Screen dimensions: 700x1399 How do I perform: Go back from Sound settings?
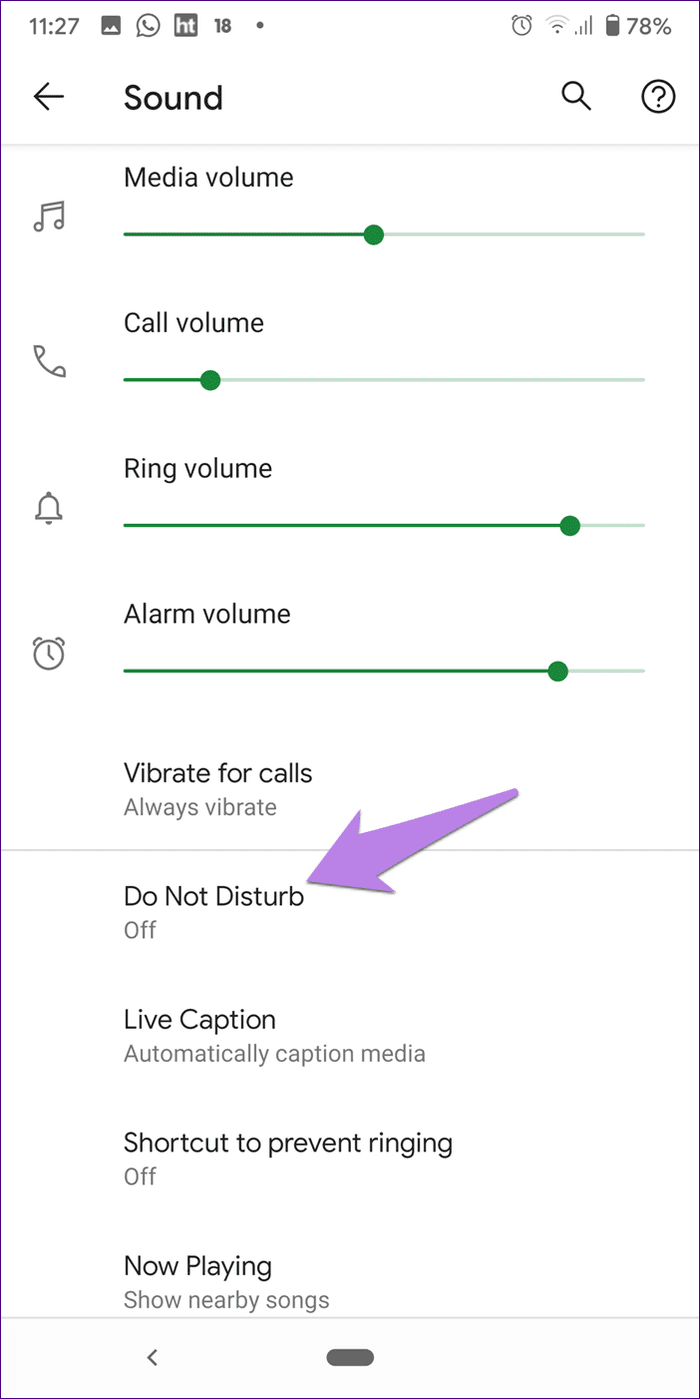48,97
